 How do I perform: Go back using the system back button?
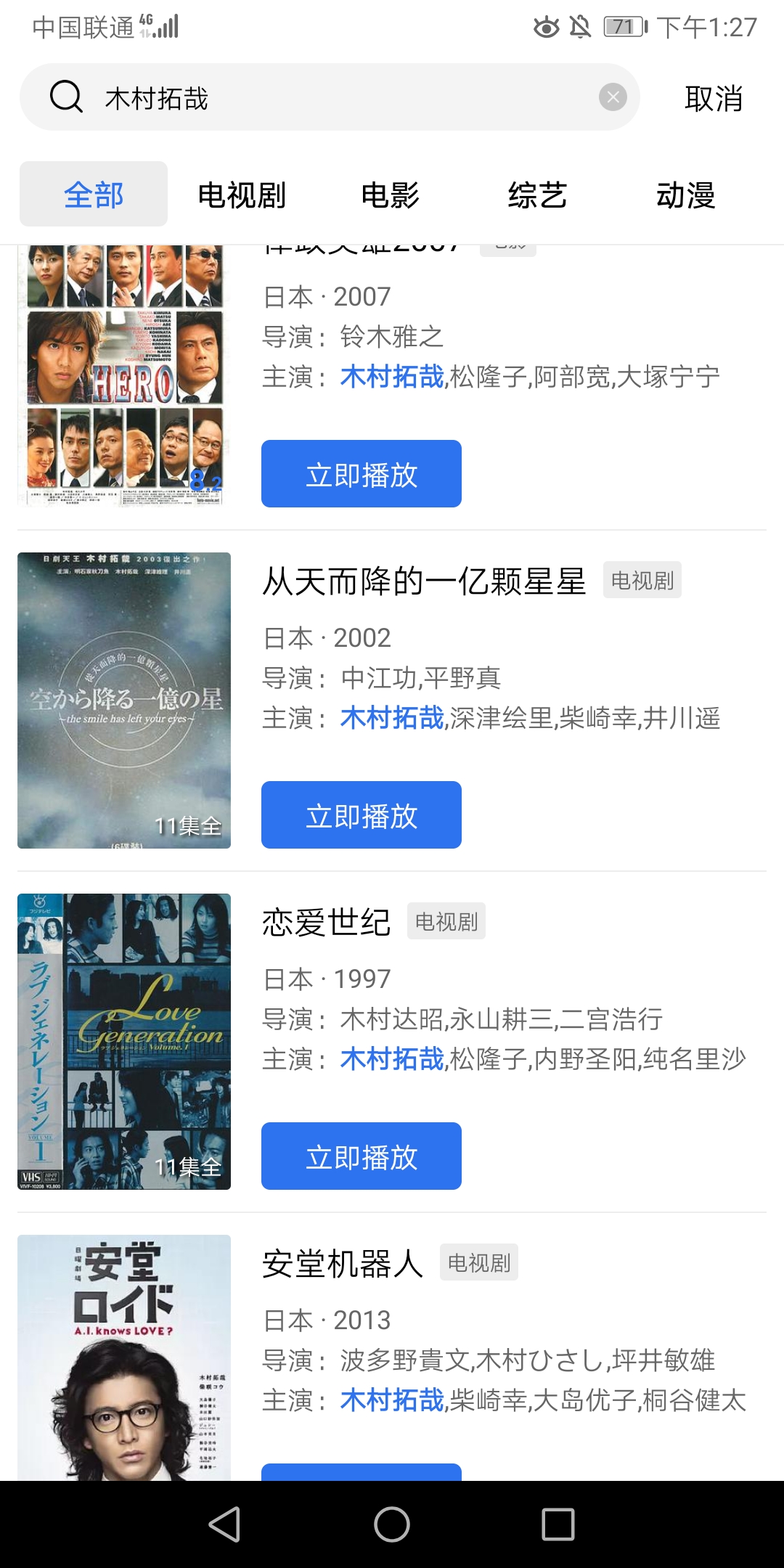click(224, 1524)
